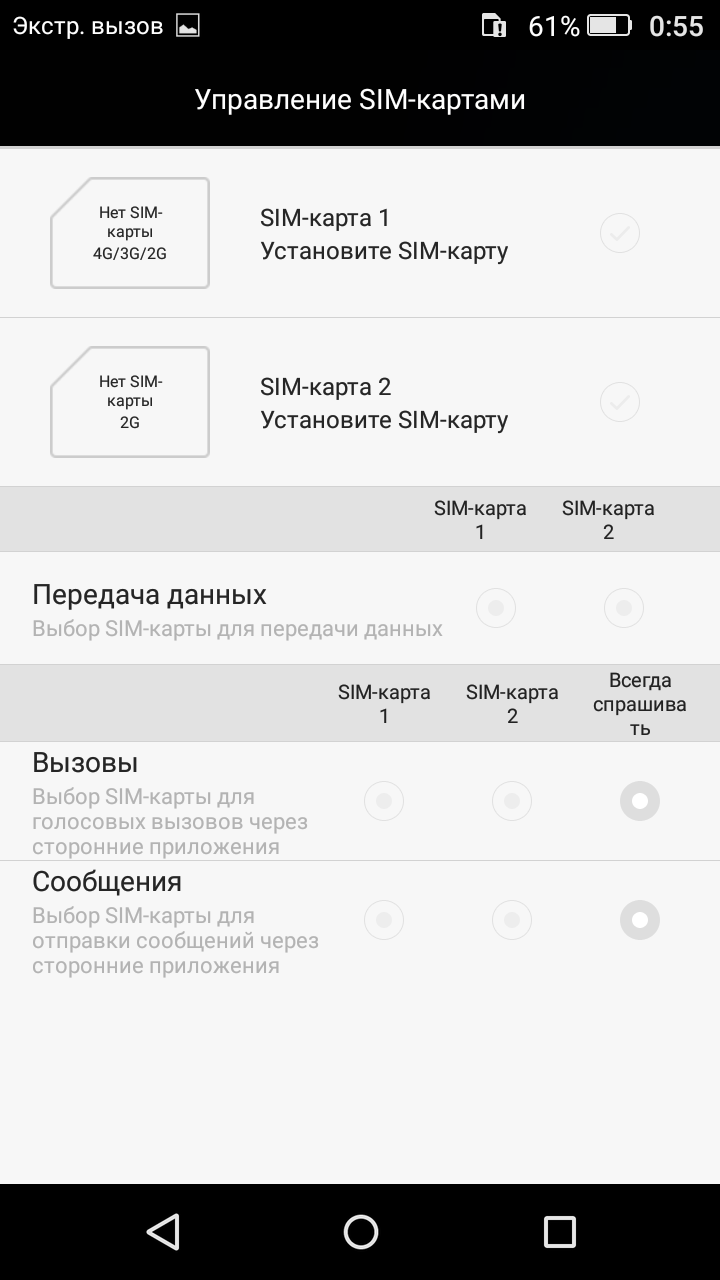Toggle the SIM-карта 2 checkmark
720x1280 pixels.
[619, 402]
